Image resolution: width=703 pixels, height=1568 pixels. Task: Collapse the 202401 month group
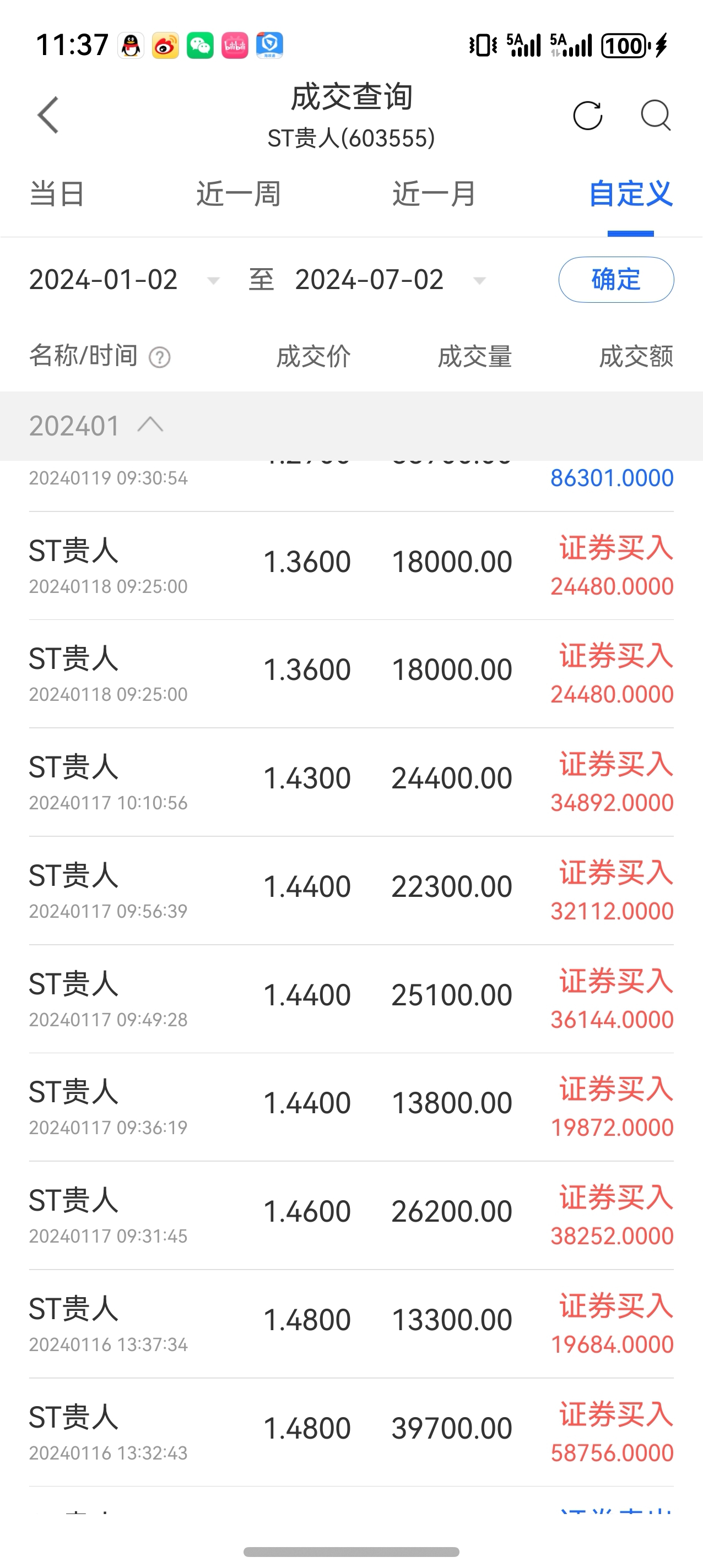pos(150,425)
